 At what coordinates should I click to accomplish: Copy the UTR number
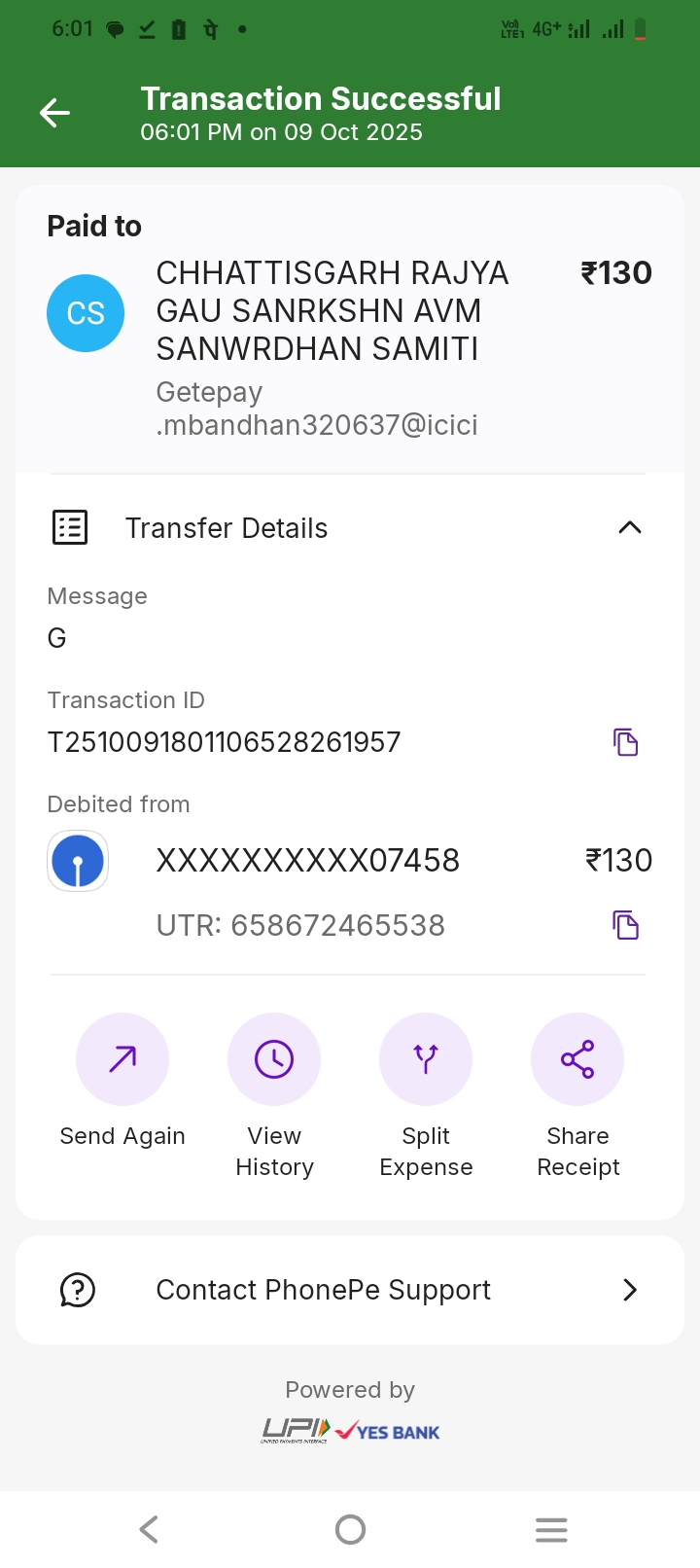point(625,925)
